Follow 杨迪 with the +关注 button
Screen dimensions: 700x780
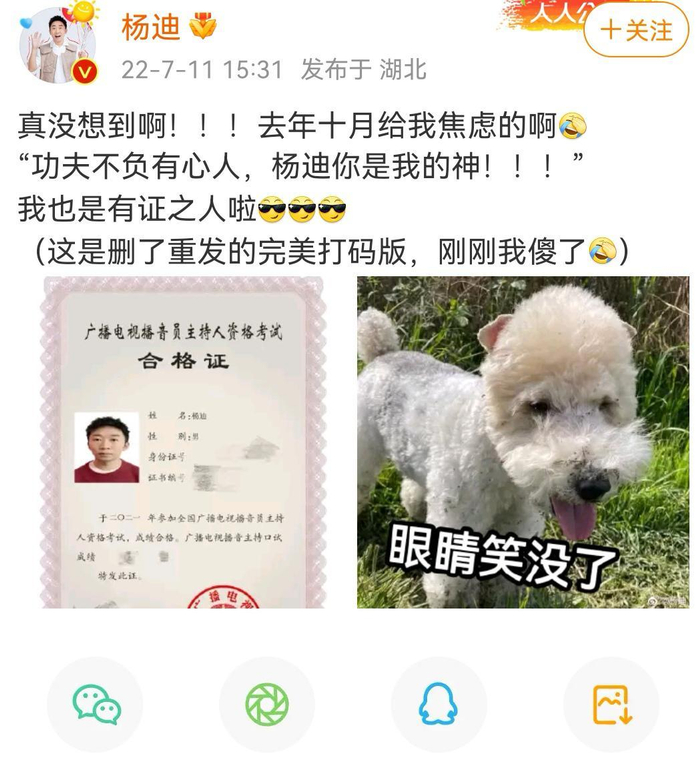(636, 31)
